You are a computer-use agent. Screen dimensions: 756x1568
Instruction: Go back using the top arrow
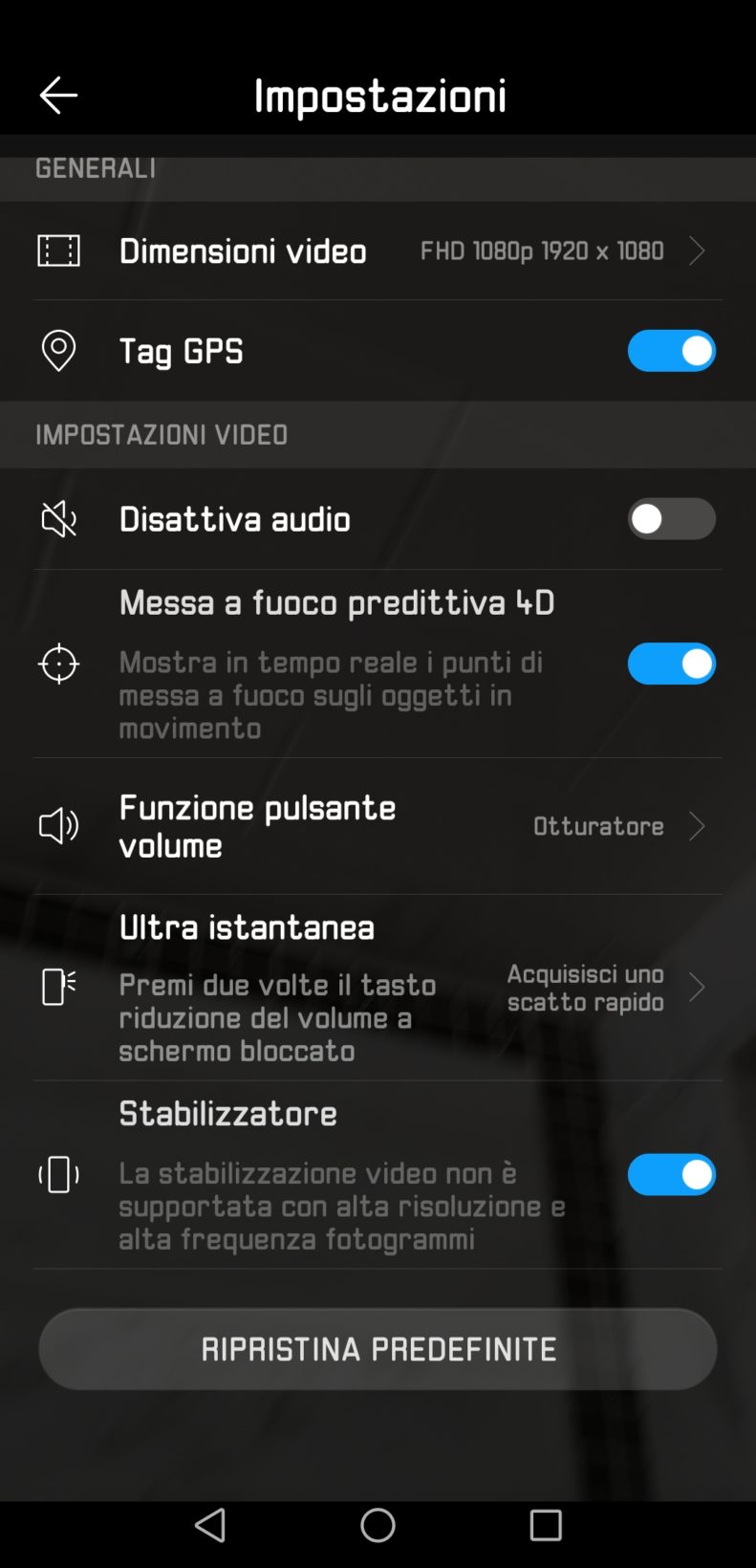(x=58, y=96)
